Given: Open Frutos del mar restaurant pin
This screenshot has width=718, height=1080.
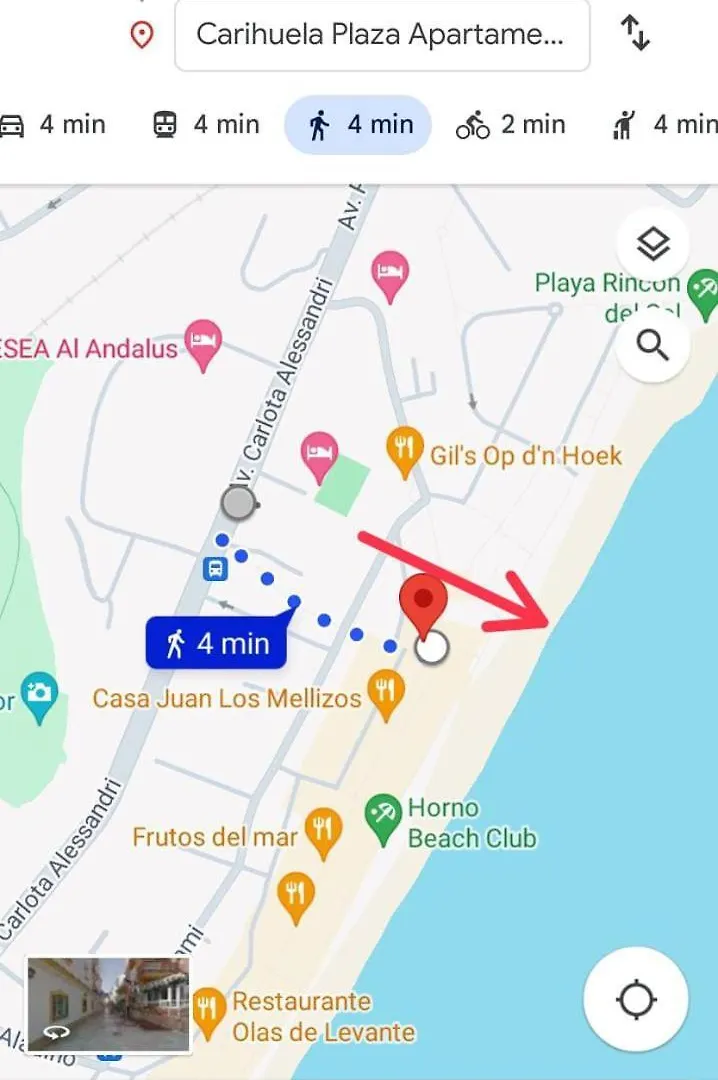Looking at the screenshot, I should click(322, 831).
